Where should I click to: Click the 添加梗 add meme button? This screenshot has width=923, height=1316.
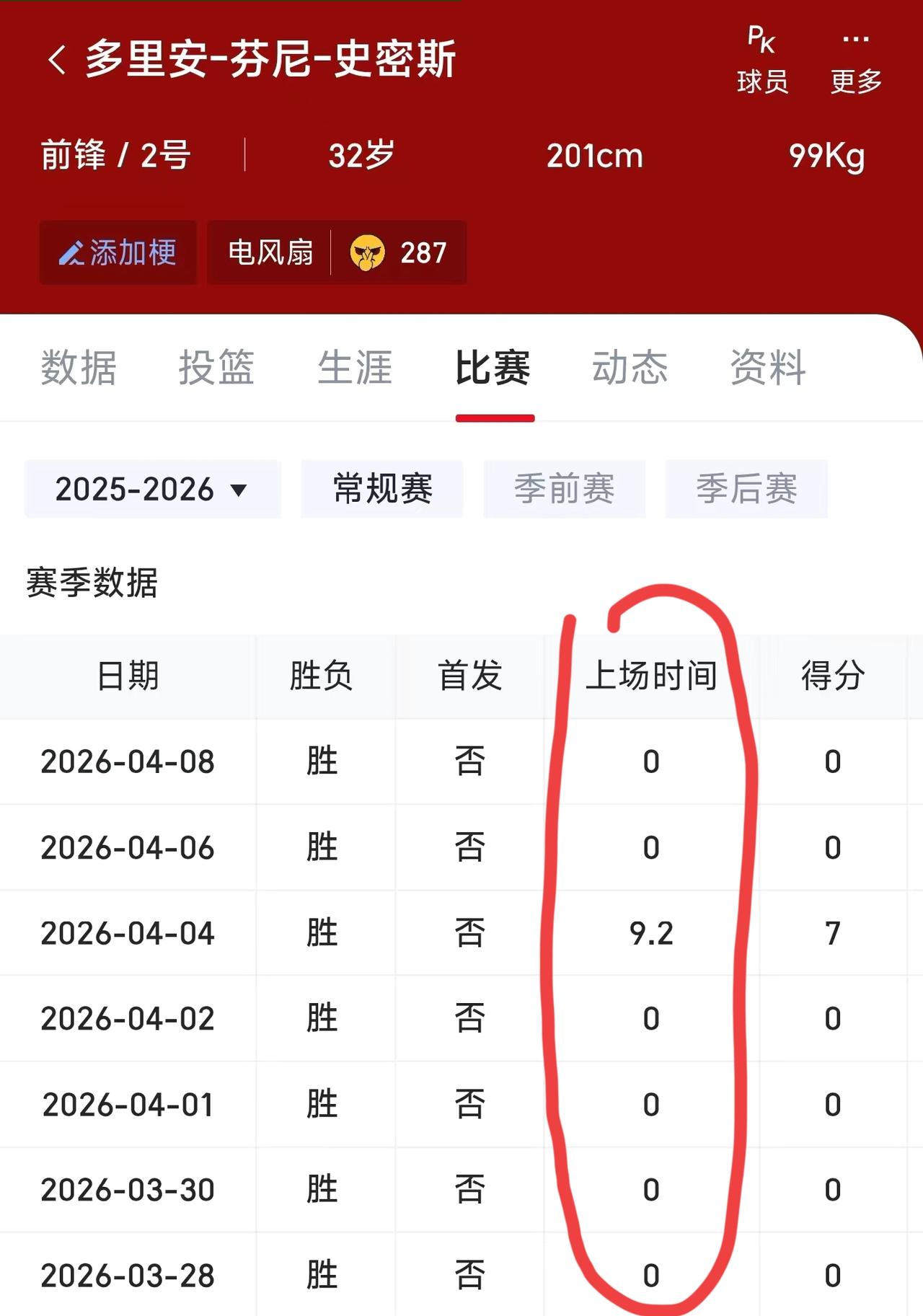117,254
